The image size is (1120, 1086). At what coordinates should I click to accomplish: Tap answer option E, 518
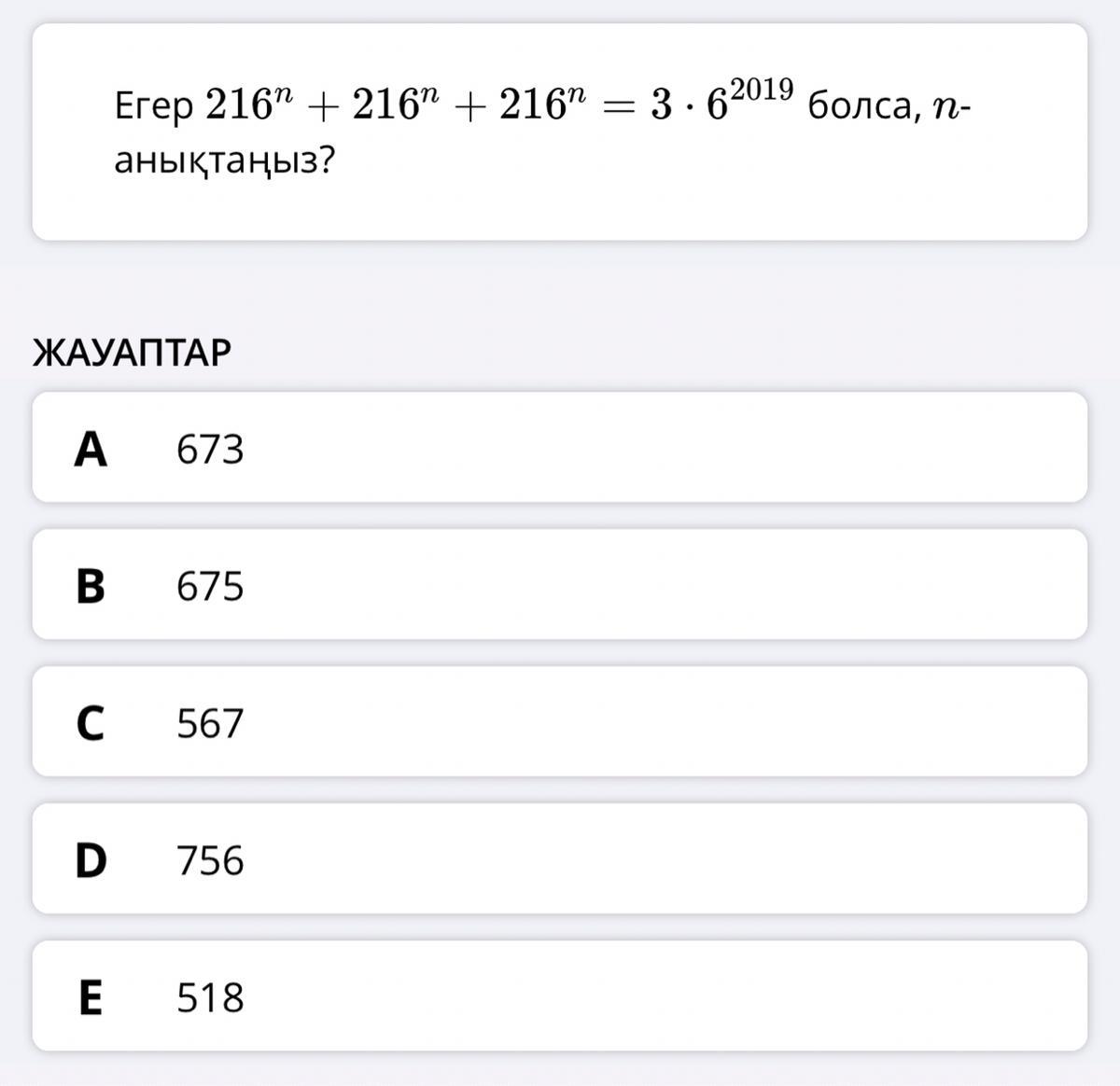(558, 996)
